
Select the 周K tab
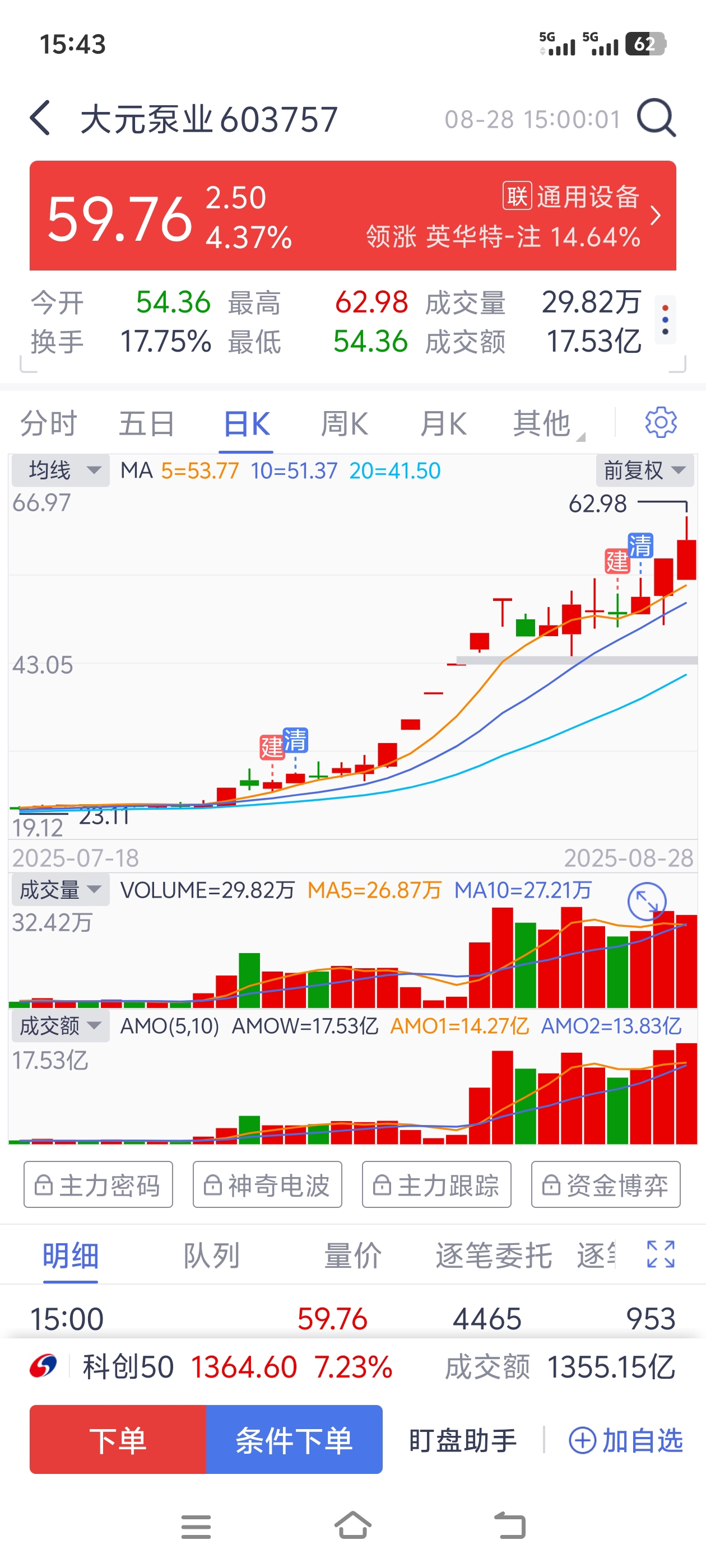point(344,423)
